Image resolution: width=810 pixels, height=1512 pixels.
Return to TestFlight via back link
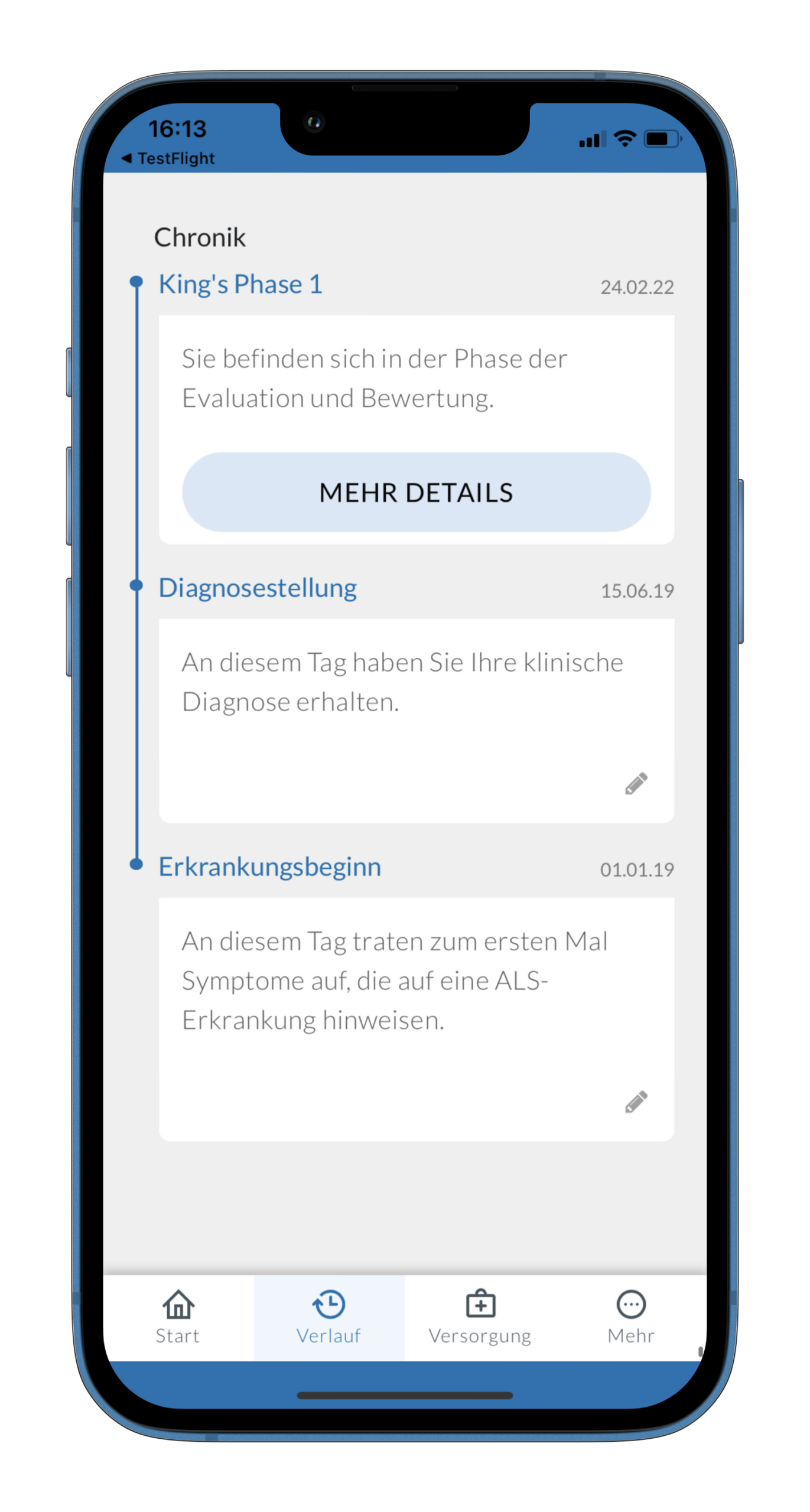point(168,158)
